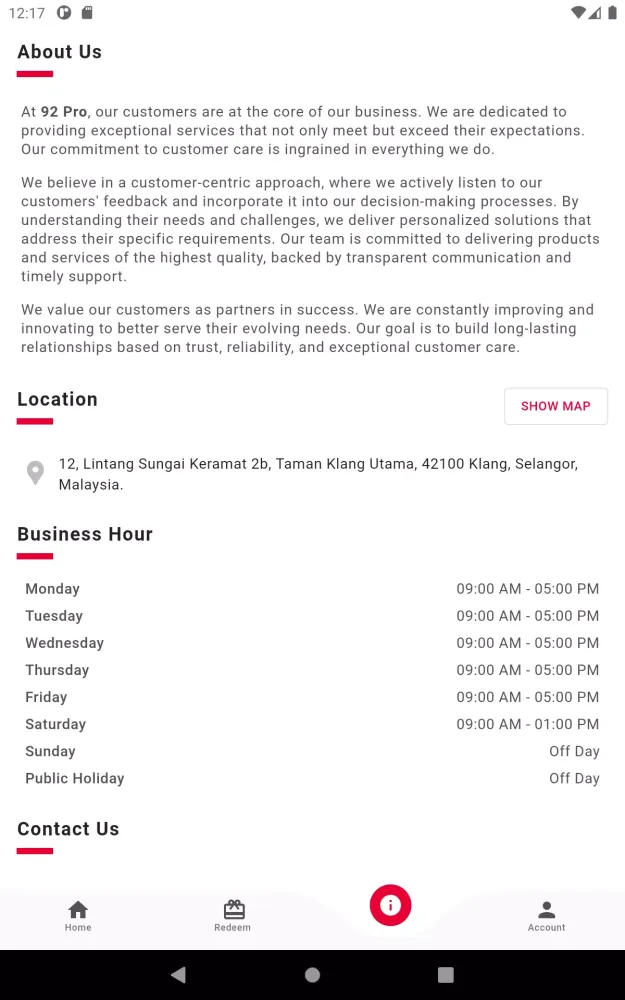Tap the system back button
The height and width of the screenshot is (1000, 625).
[x=178, y=974]
